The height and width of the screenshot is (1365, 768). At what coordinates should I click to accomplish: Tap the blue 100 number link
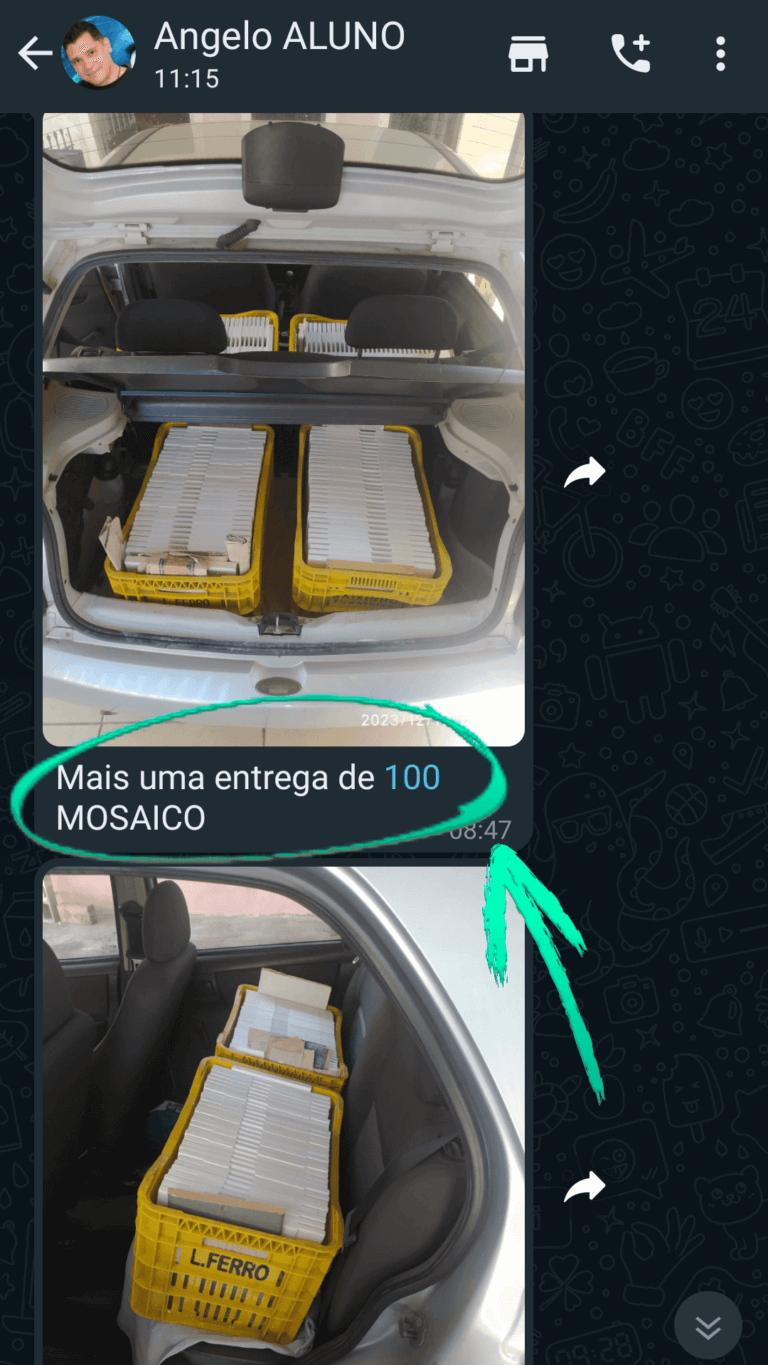coord(412,777)
